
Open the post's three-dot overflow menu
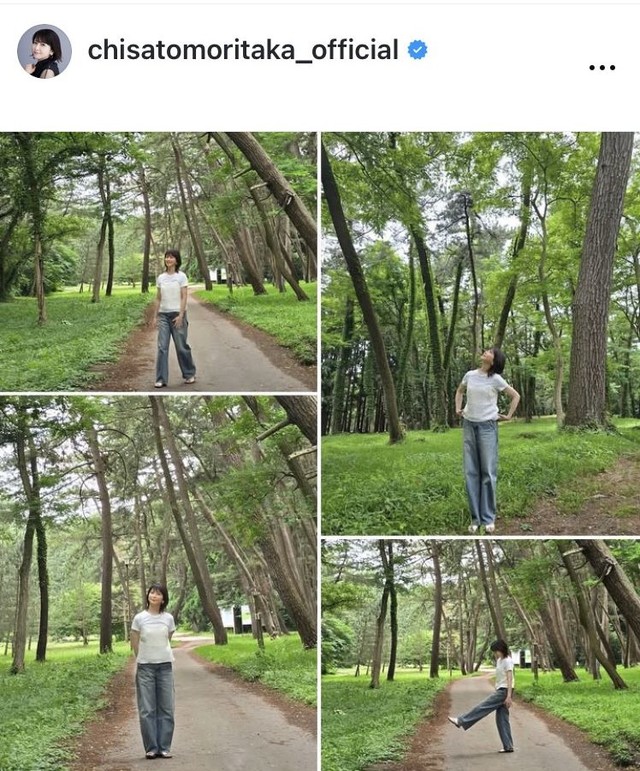[602, 68]
